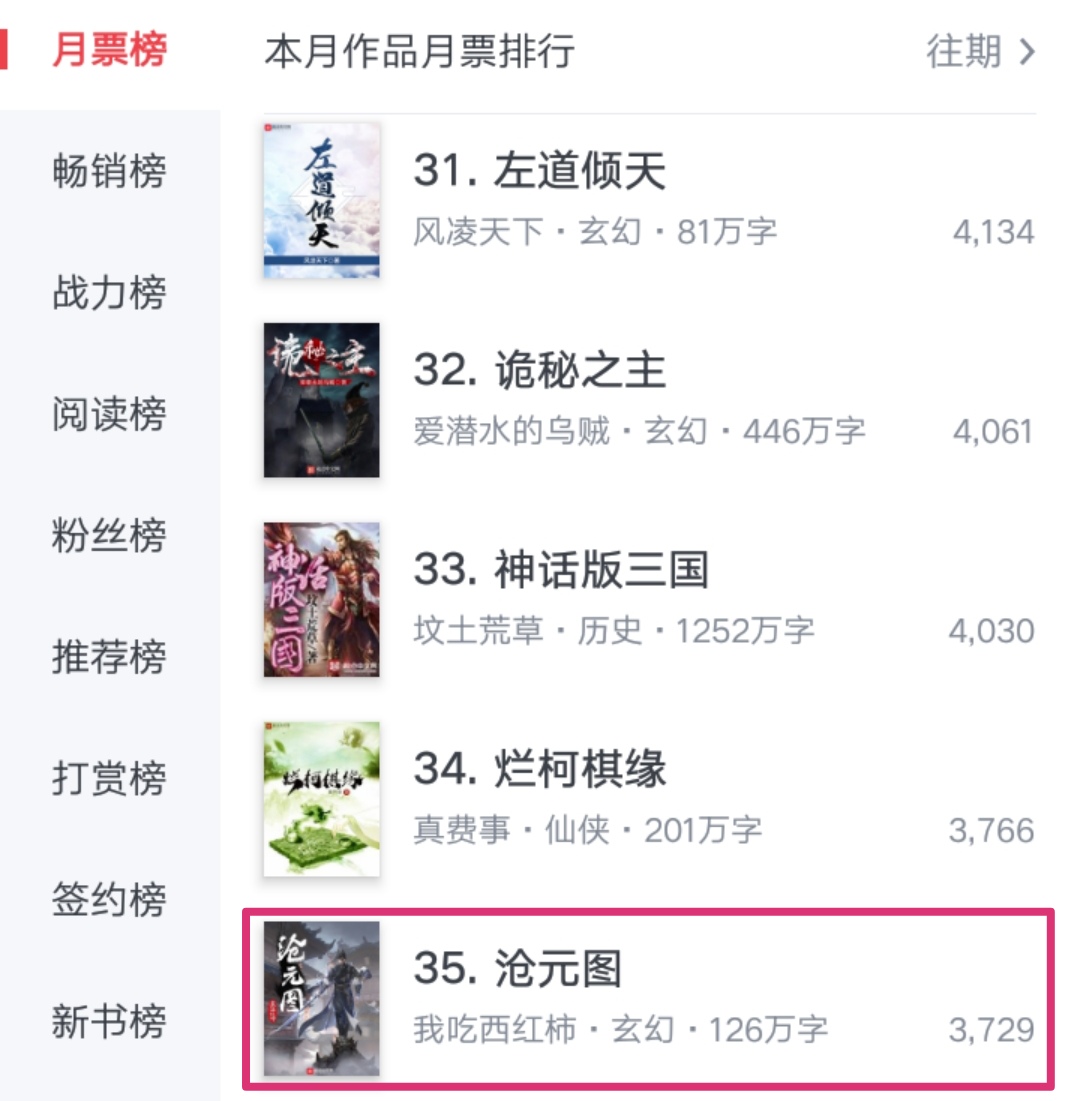The height and width of the screenshot is (1101, 1080).
Task: Select the book 沧元图
Action: coord(648,999)
